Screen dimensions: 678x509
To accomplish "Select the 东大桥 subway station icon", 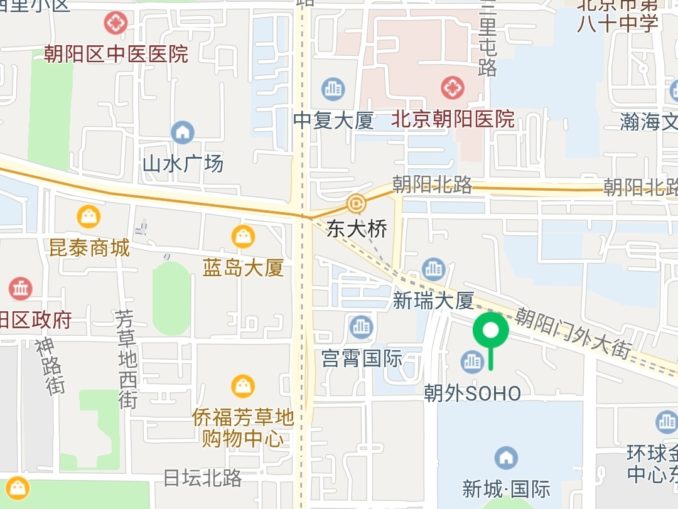I will (358, 205).
